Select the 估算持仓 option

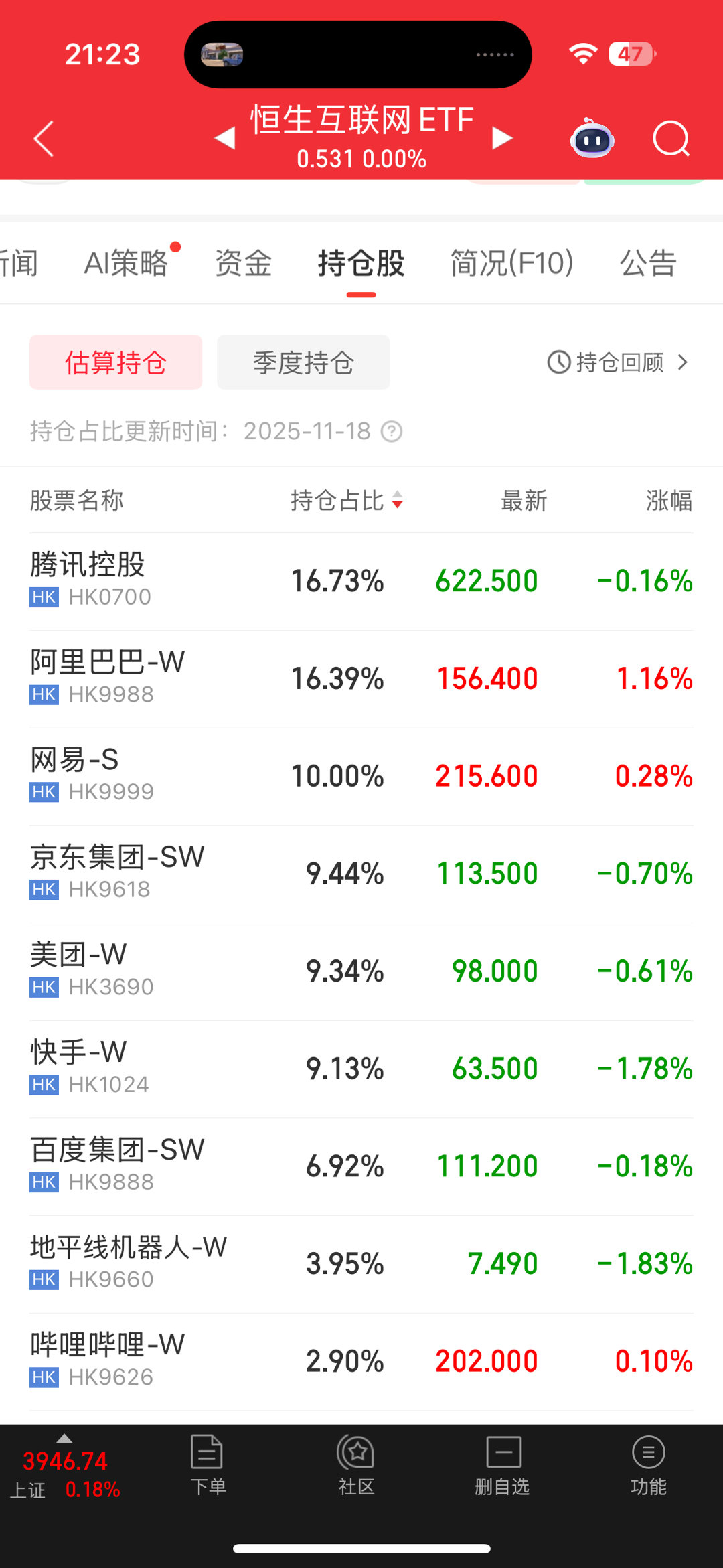pos(115,362)
